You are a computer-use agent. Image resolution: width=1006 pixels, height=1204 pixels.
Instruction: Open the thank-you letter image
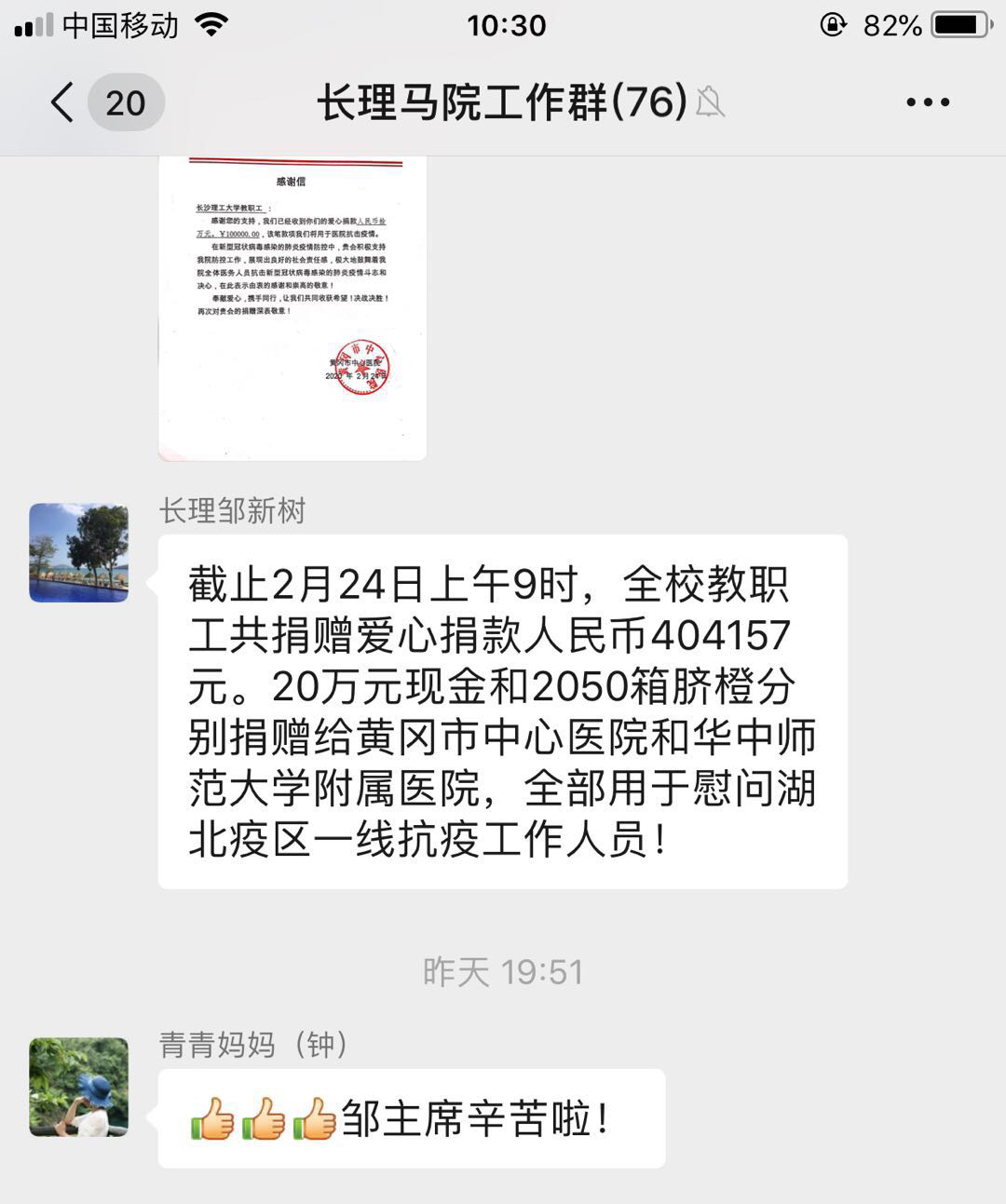point(292,307)
